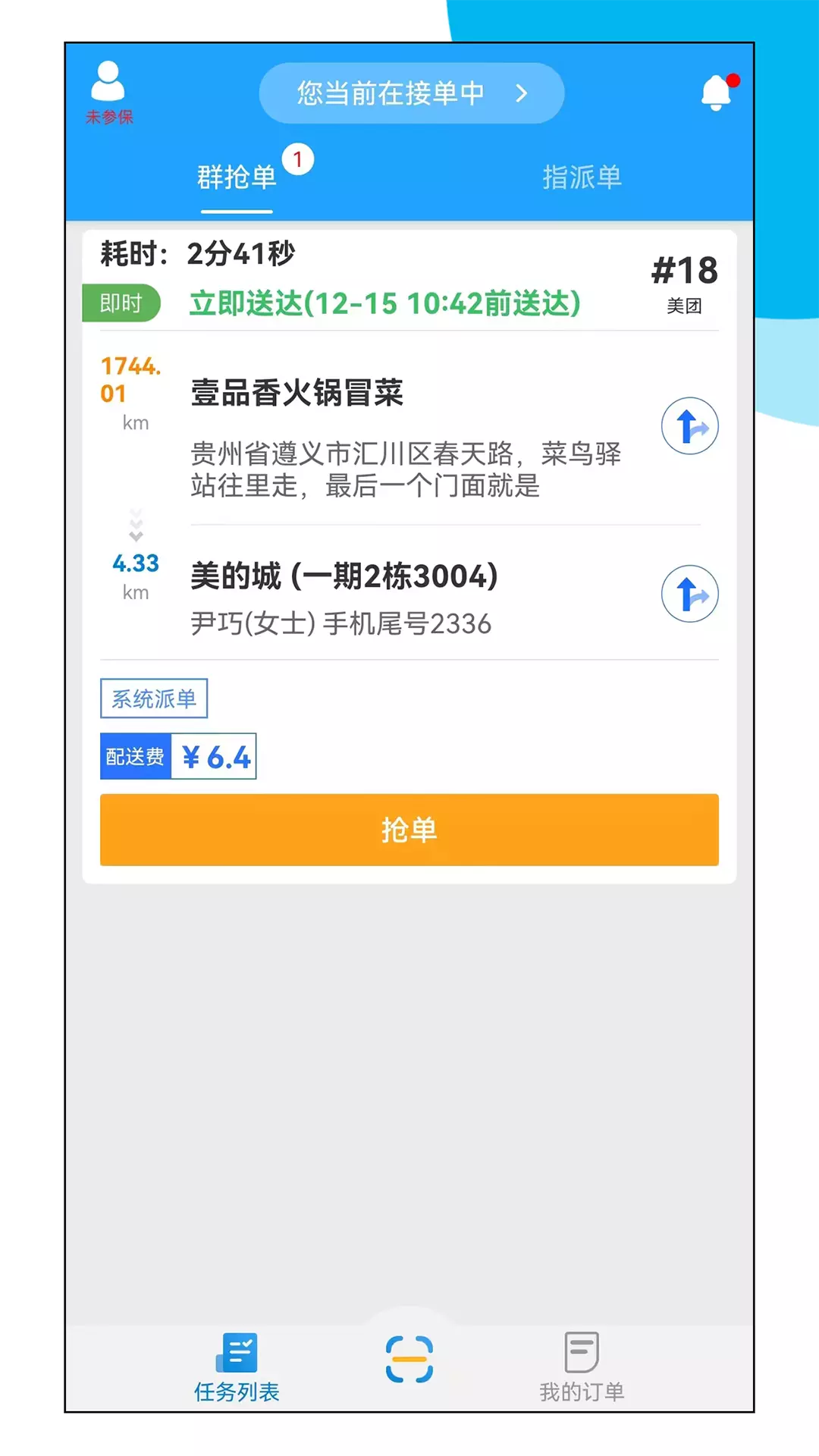Grab the order with 抢单 button
819x1456 pixels.
coord(409,830)
